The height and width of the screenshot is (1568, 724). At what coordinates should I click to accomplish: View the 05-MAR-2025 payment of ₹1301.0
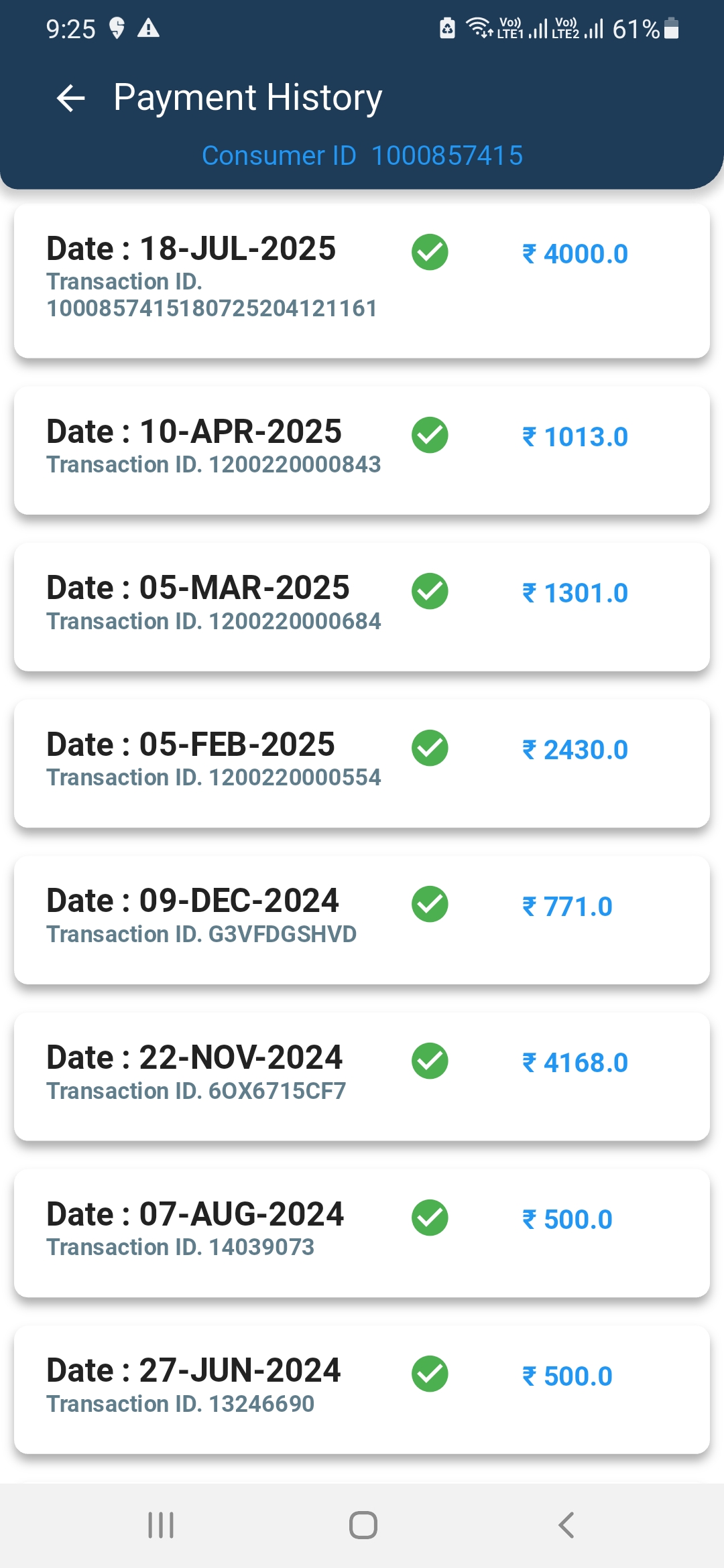coord(362,607)
